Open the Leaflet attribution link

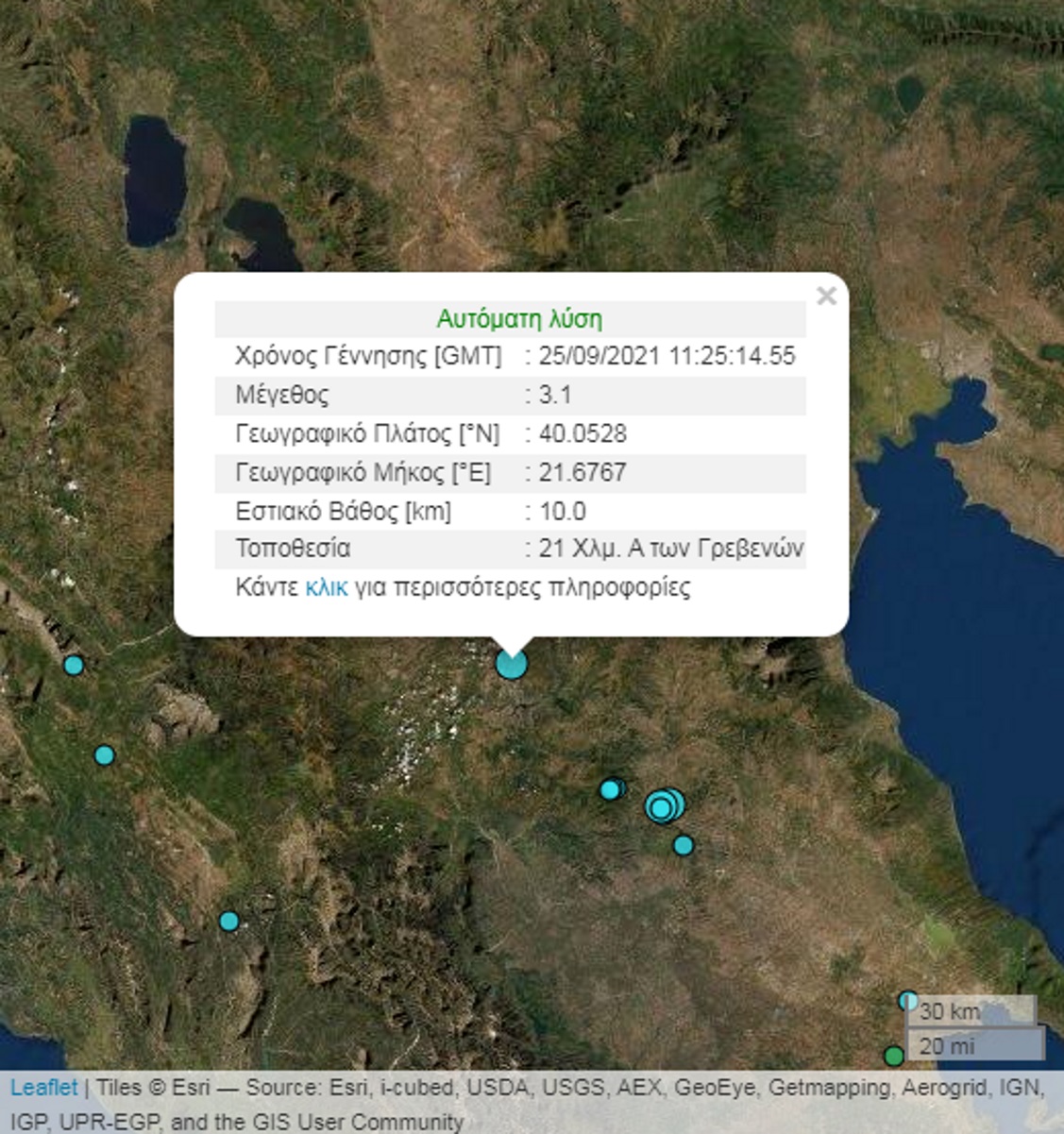pos(43,1088)
